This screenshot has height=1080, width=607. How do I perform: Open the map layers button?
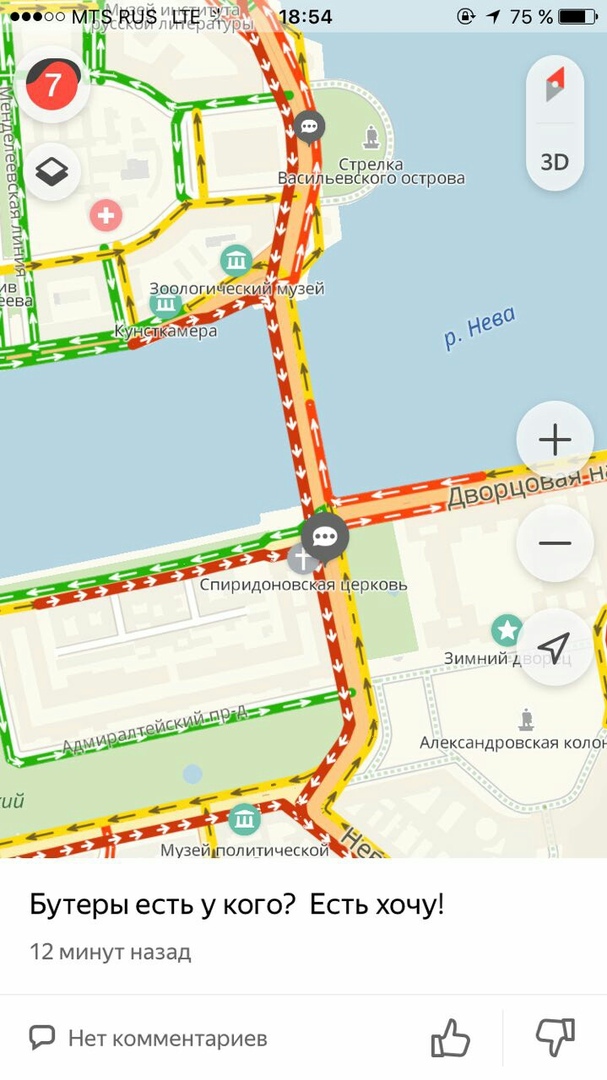click(52, 171)
